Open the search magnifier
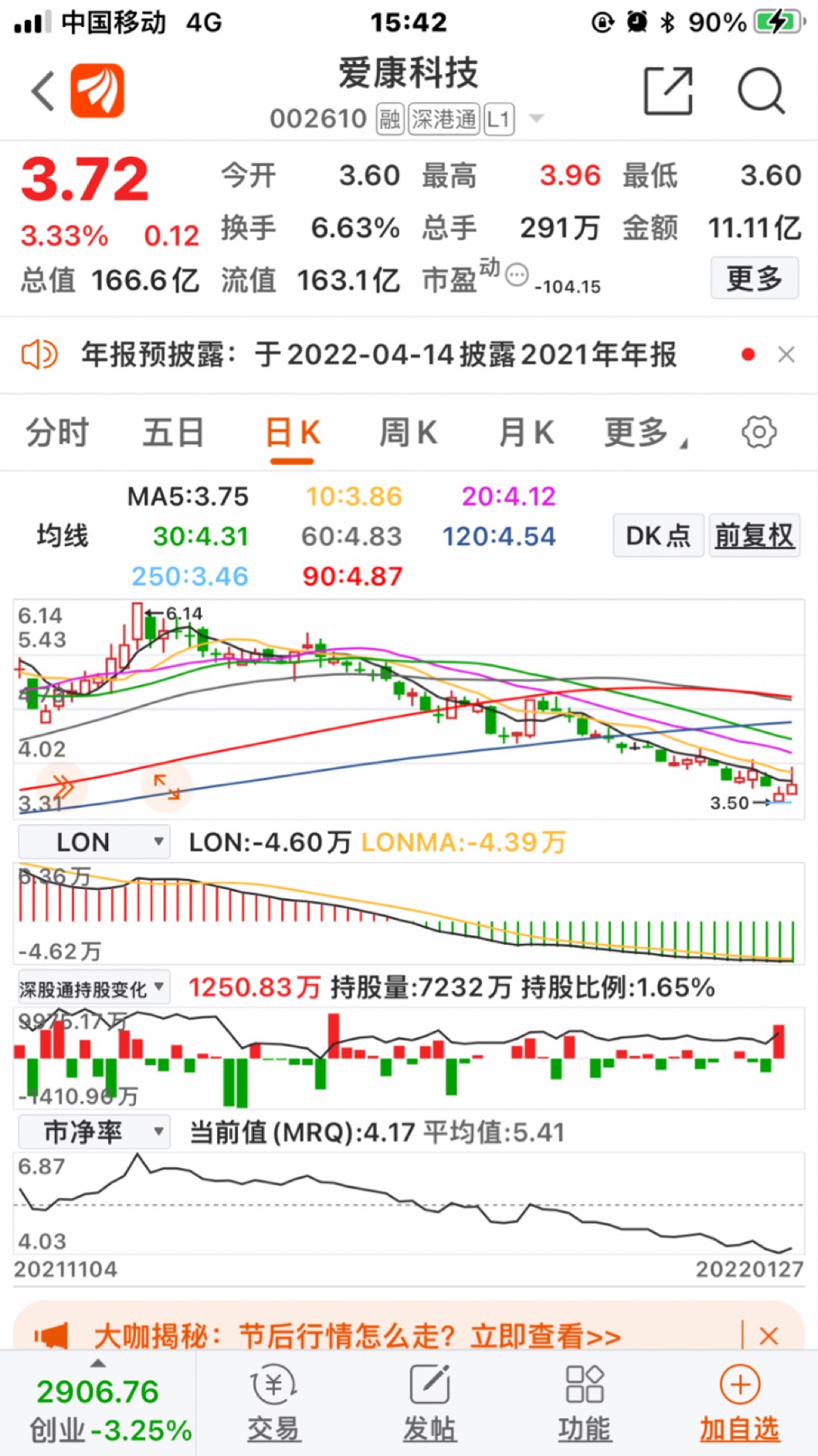 [761, 91]
